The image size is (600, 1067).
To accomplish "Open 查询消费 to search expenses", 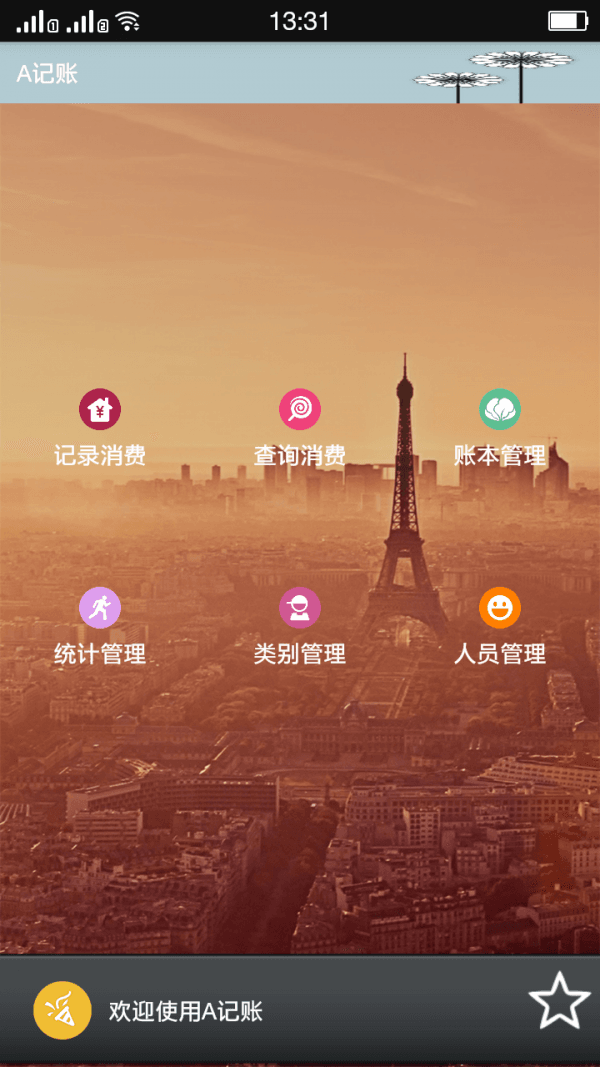I will coord(300,428).
